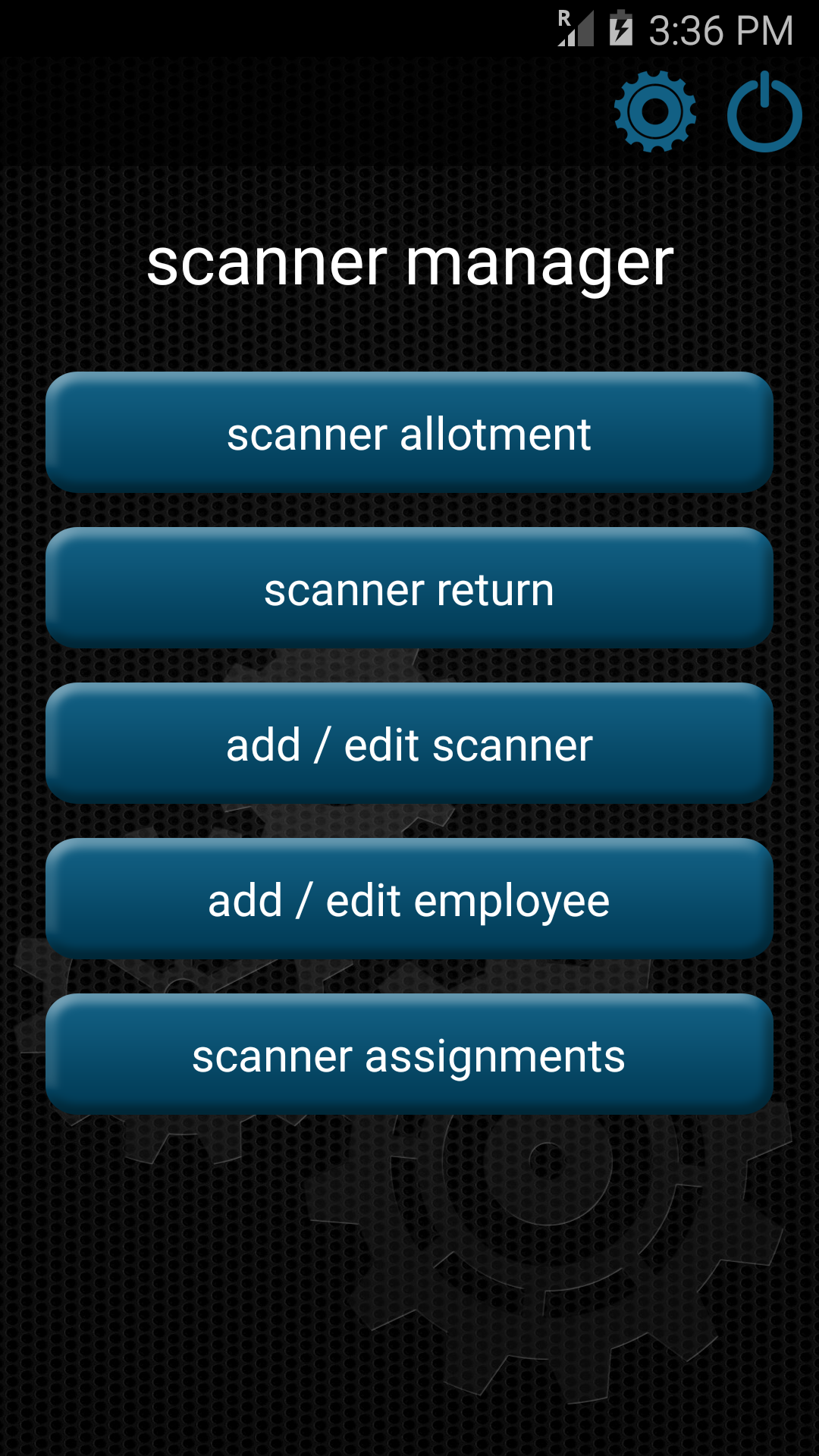Click the add / edit employee label
Viewport: 819px width, 1456px height.
coord(409,900)
